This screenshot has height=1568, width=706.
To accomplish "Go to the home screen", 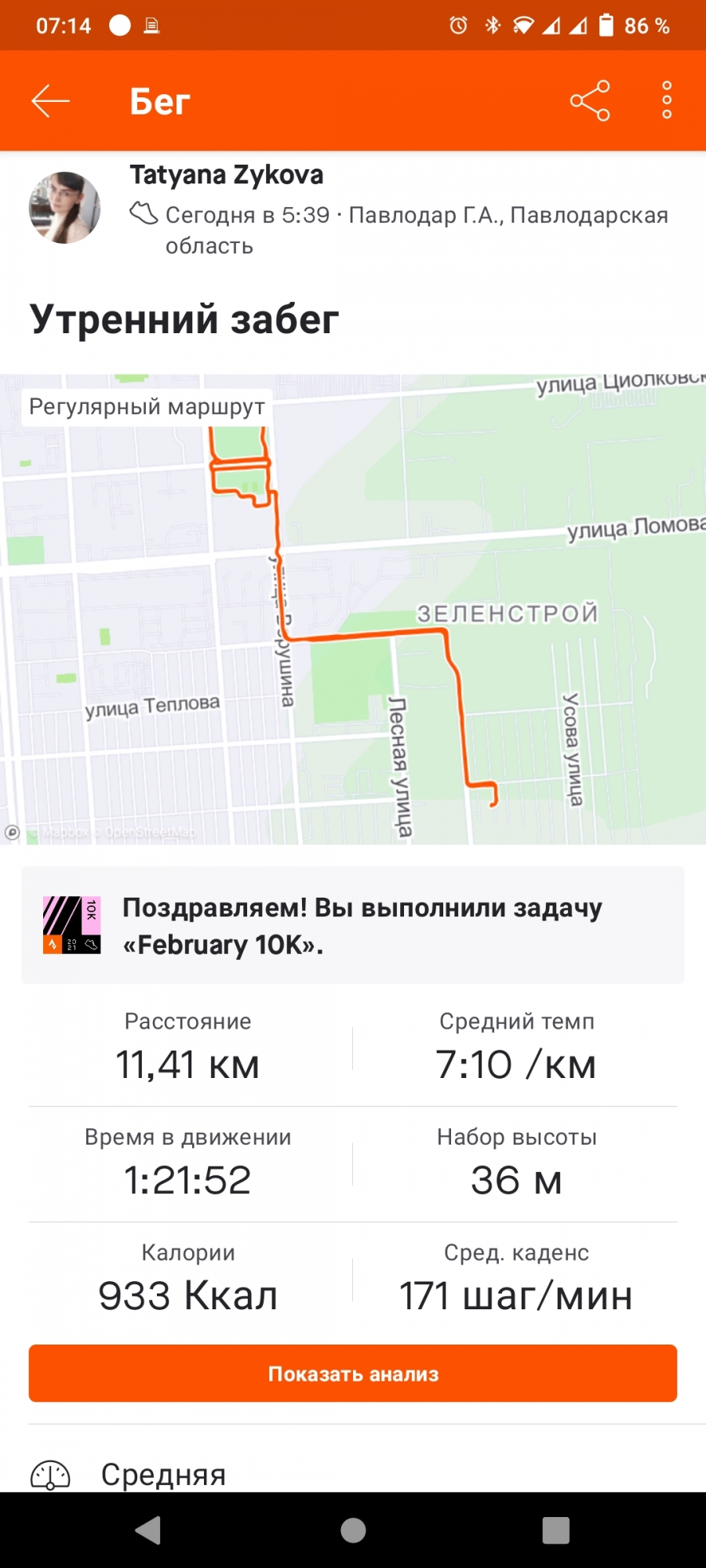I will coord(353,1530).
